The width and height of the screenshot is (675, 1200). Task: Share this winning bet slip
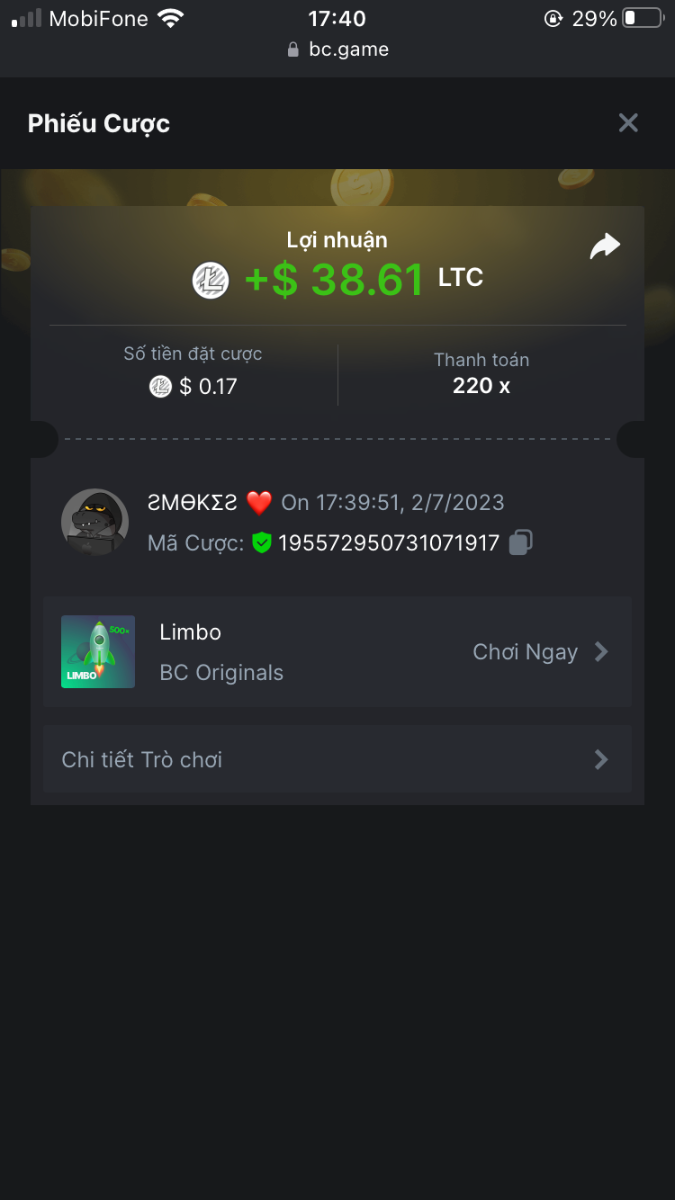pos(605,246)
